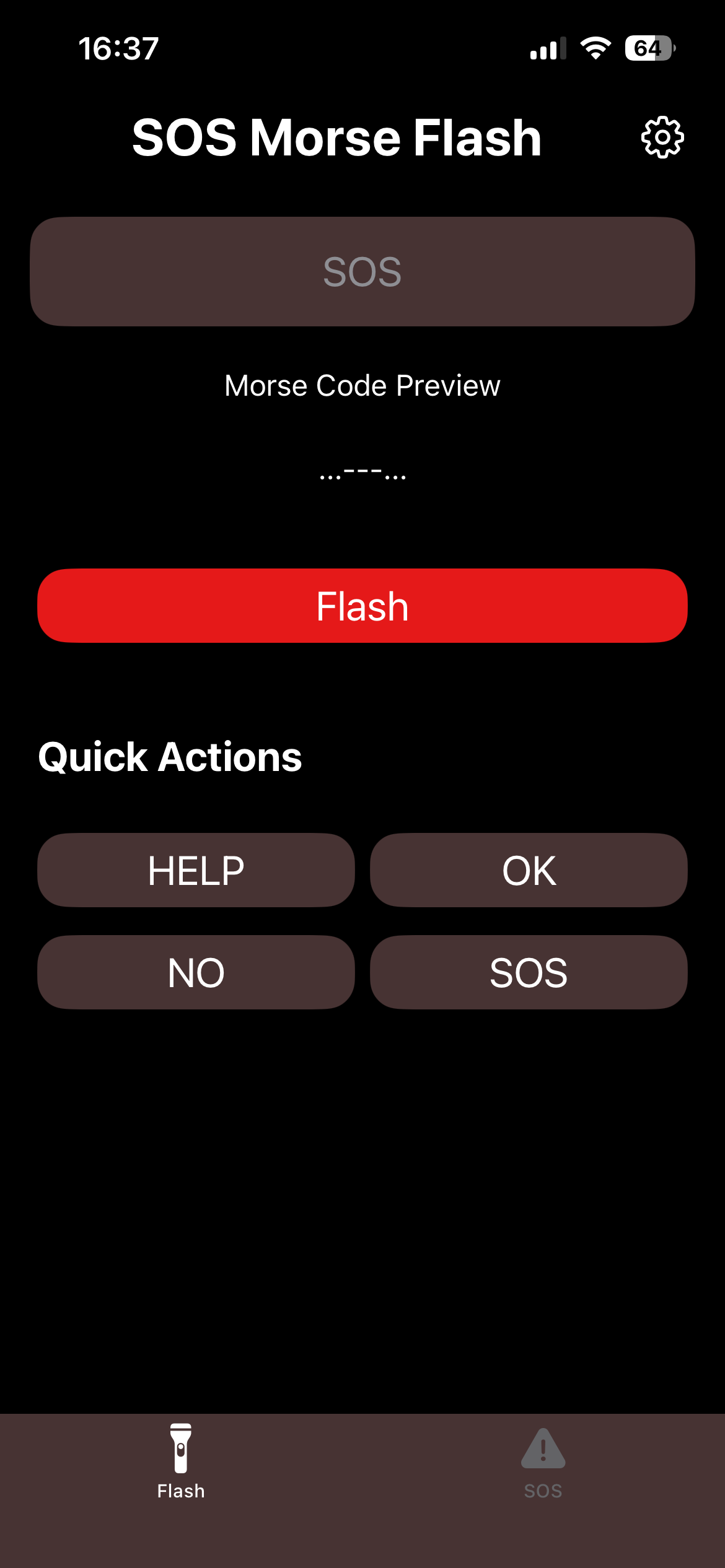Image resolution: width=725 pixels, height=1568 pixels.
Task: Tap the clock showing 16:37
Action: click(118, 49)
